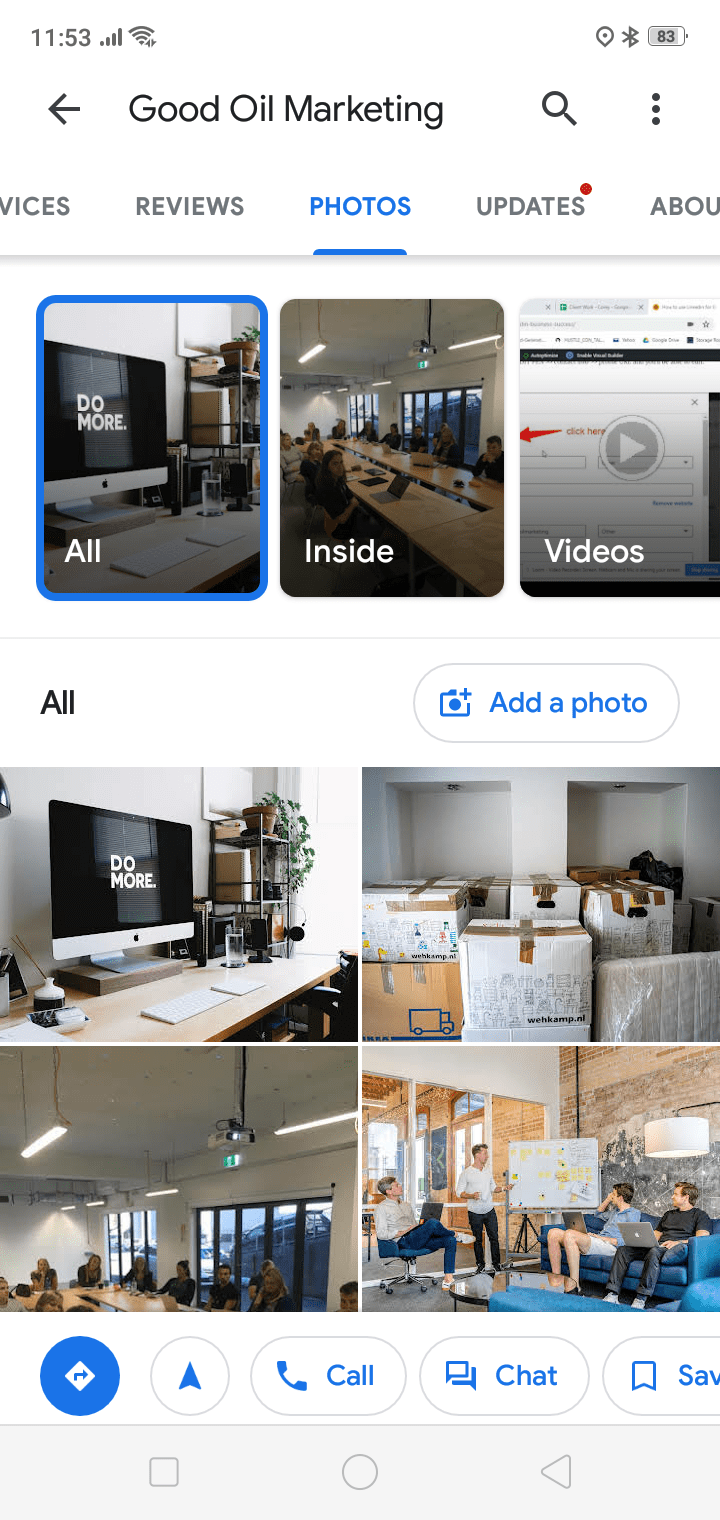View the meeting room ceiling photo

pos(179,1179)
